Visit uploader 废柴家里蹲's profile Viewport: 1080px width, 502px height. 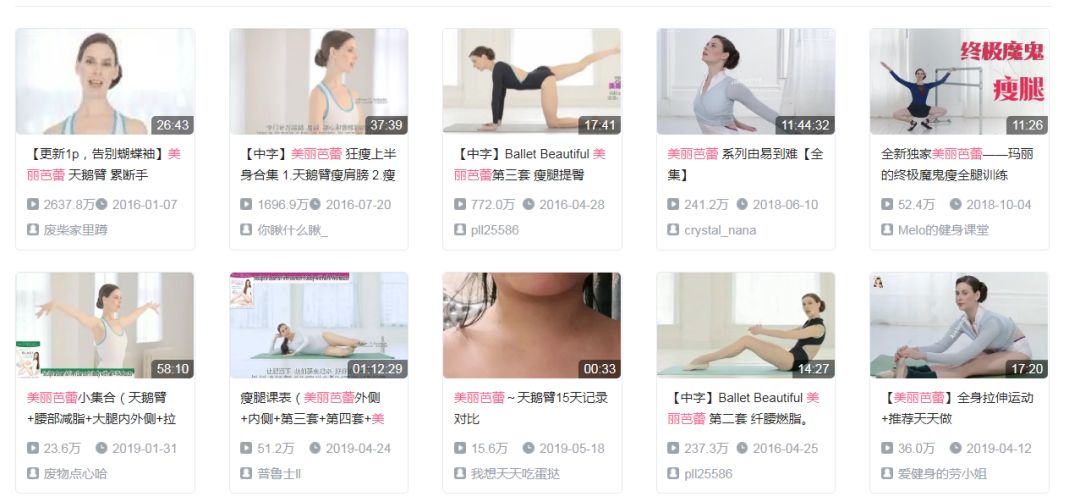(x=77, y=230)
